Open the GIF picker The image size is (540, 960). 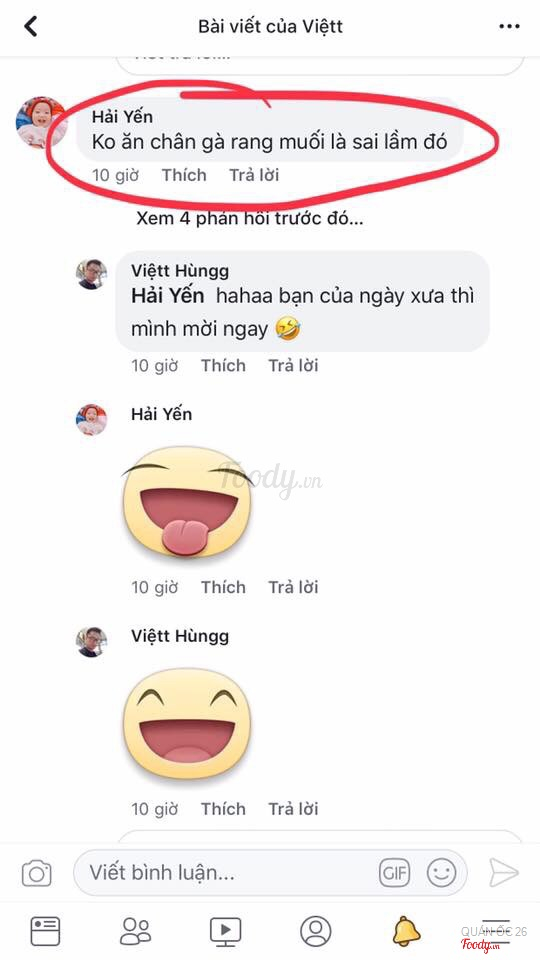(x=394, y=873)
